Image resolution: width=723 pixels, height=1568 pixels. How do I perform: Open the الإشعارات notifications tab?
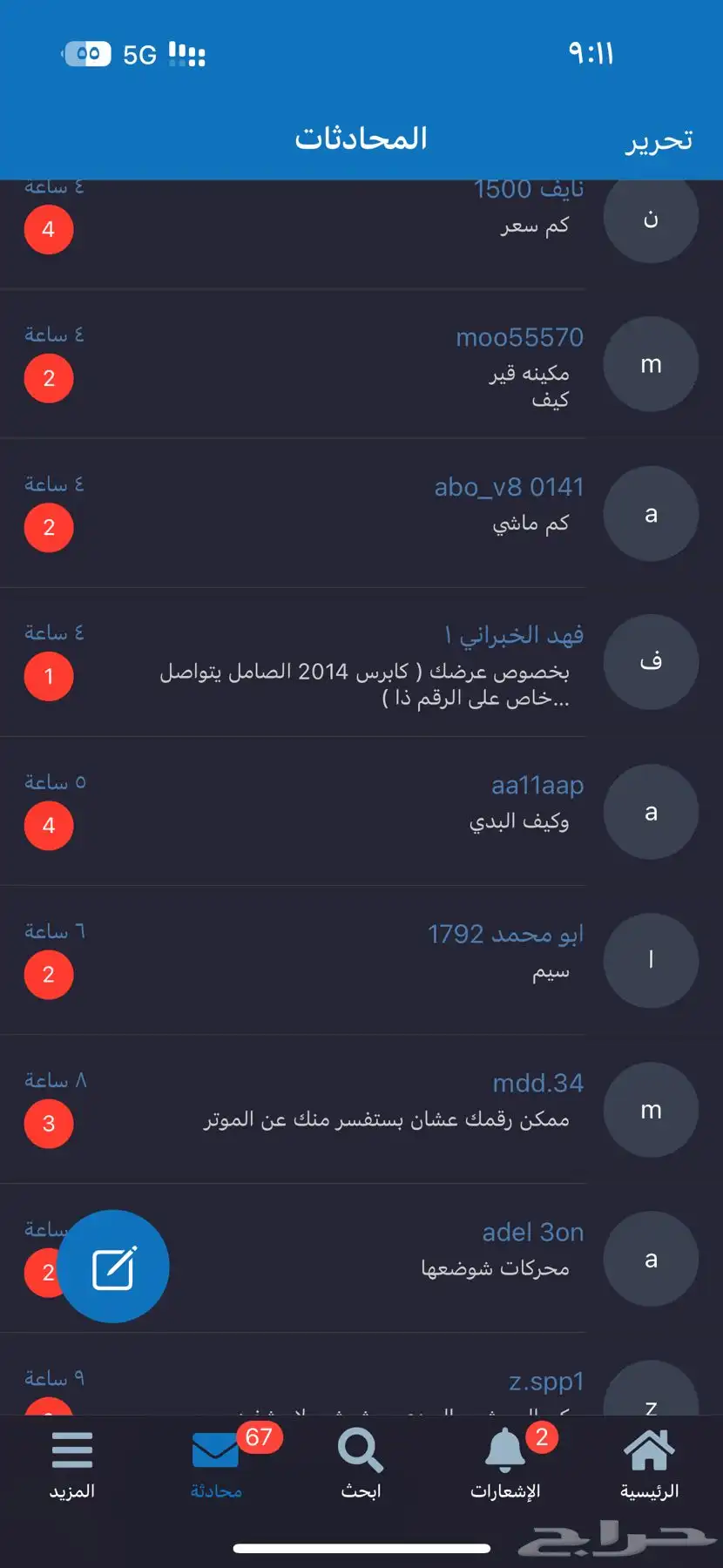pos(505,1465)
